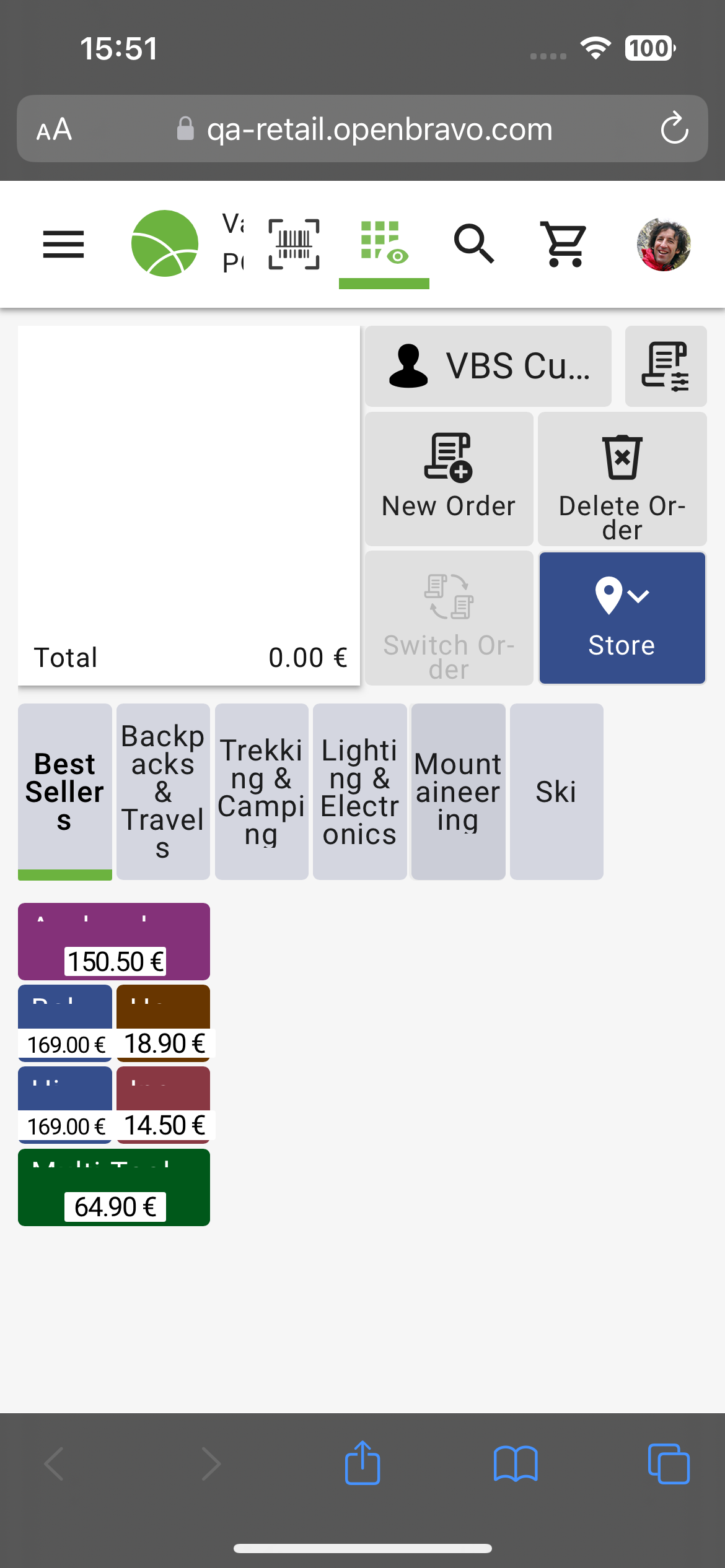The image size is (725, 1568).
Task: Tap Delete Order
Action: point(622,479)
